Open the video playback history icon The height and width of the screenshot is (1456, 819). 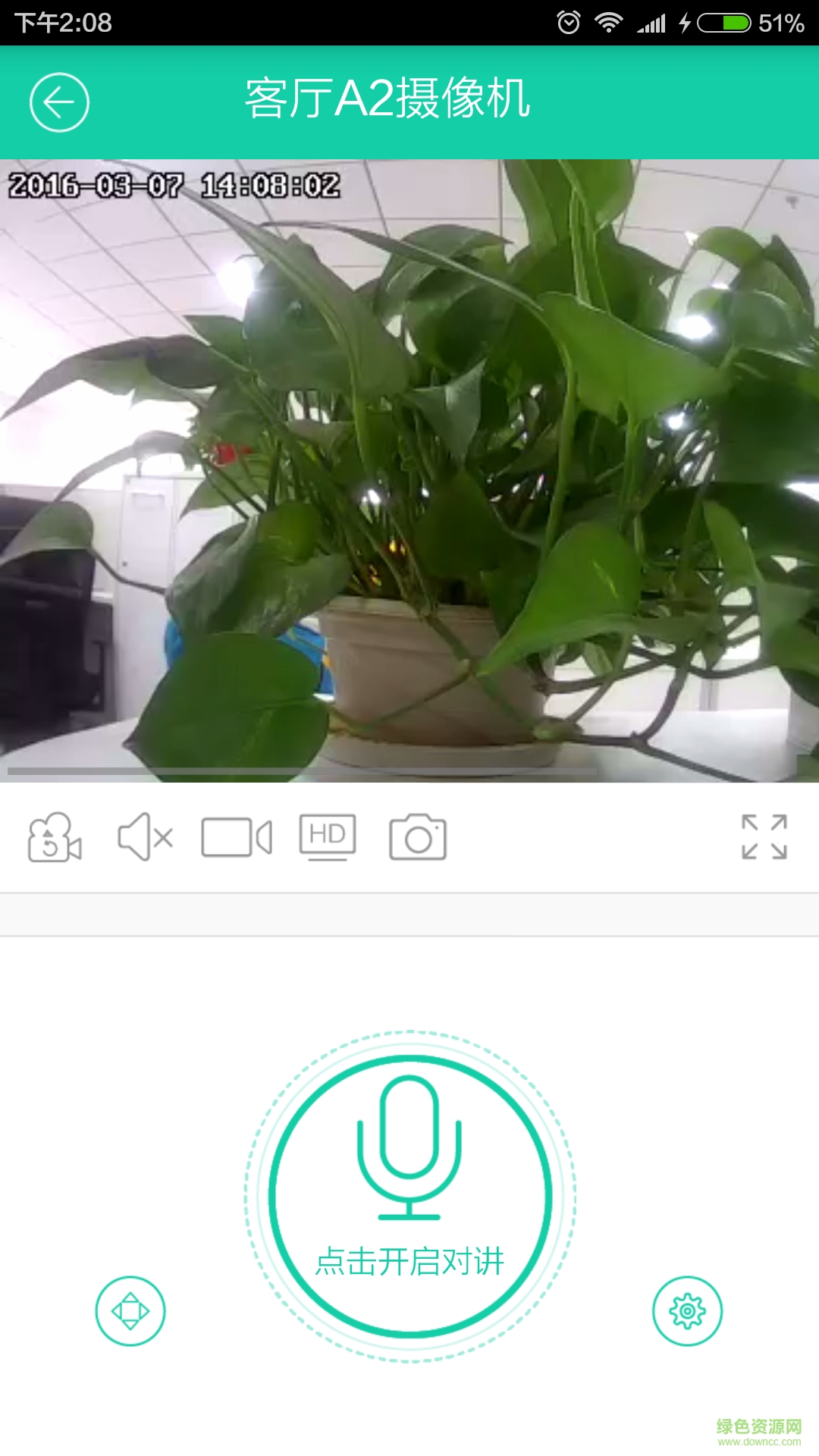tap(54, 837)
